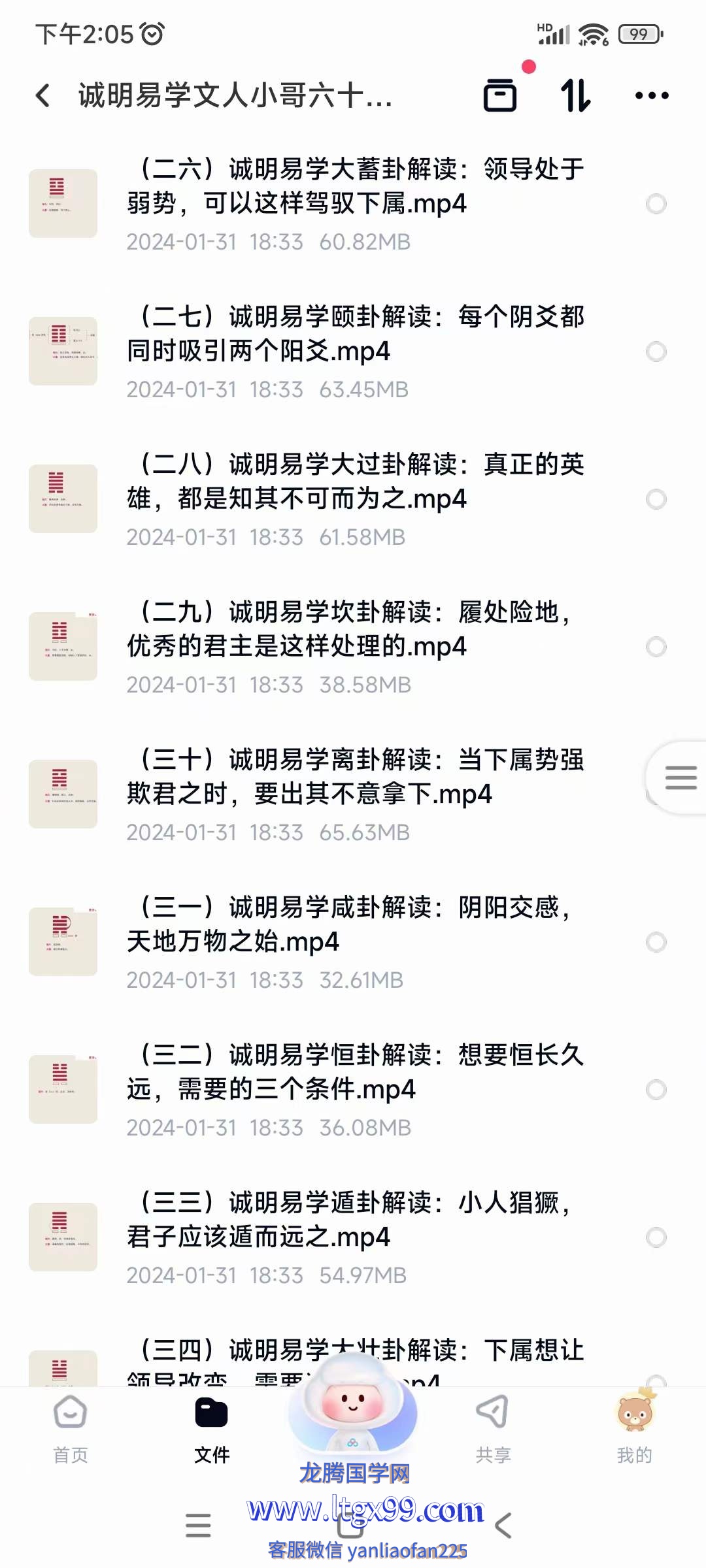Screen dimensions: 706x1568
Task: Play the (二八) 大过卦解读 video
Action: tap(353, 482)
